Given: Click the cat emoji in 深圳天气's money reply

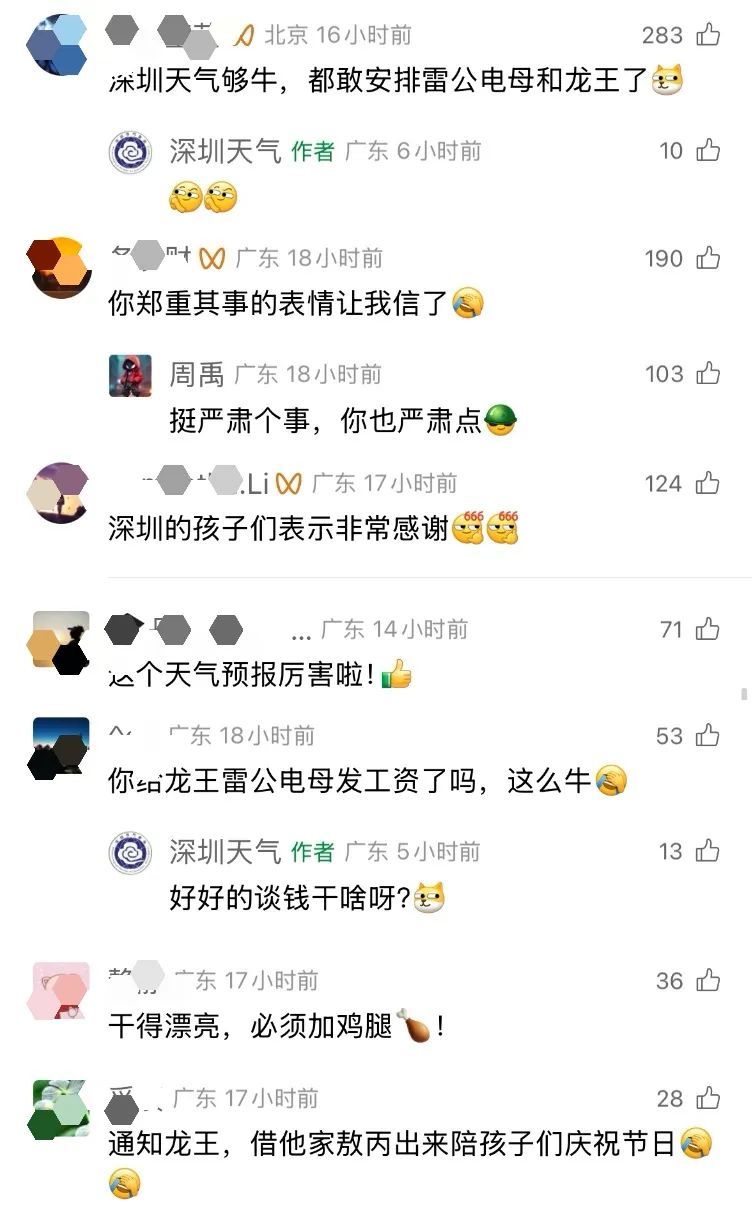Looking at the screenshot, I should (x=430, y=897).
